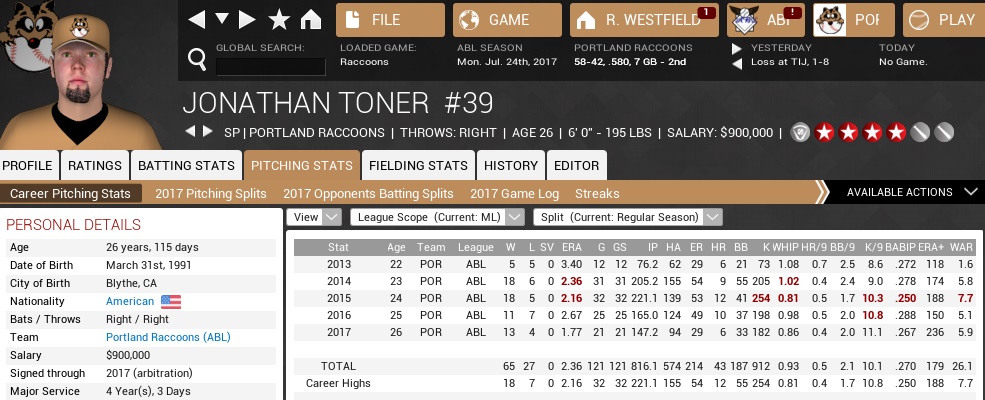Open 2017 Game Log
985x400 pixels.
pyautogui.click(x=516, y=193)
